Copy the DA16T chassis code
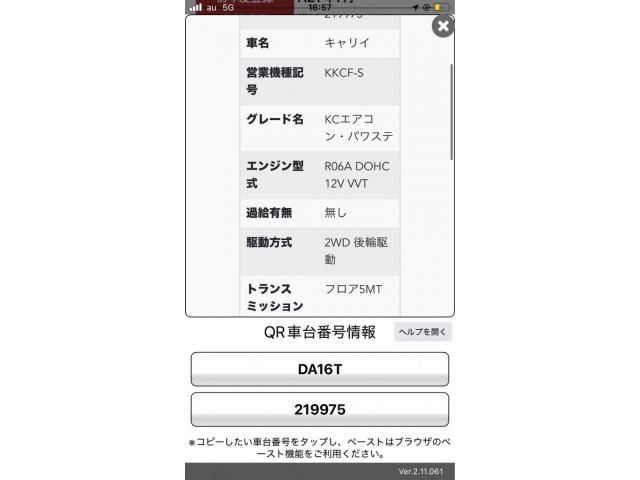This screenshot has height=480, width=640. (320, 369)
